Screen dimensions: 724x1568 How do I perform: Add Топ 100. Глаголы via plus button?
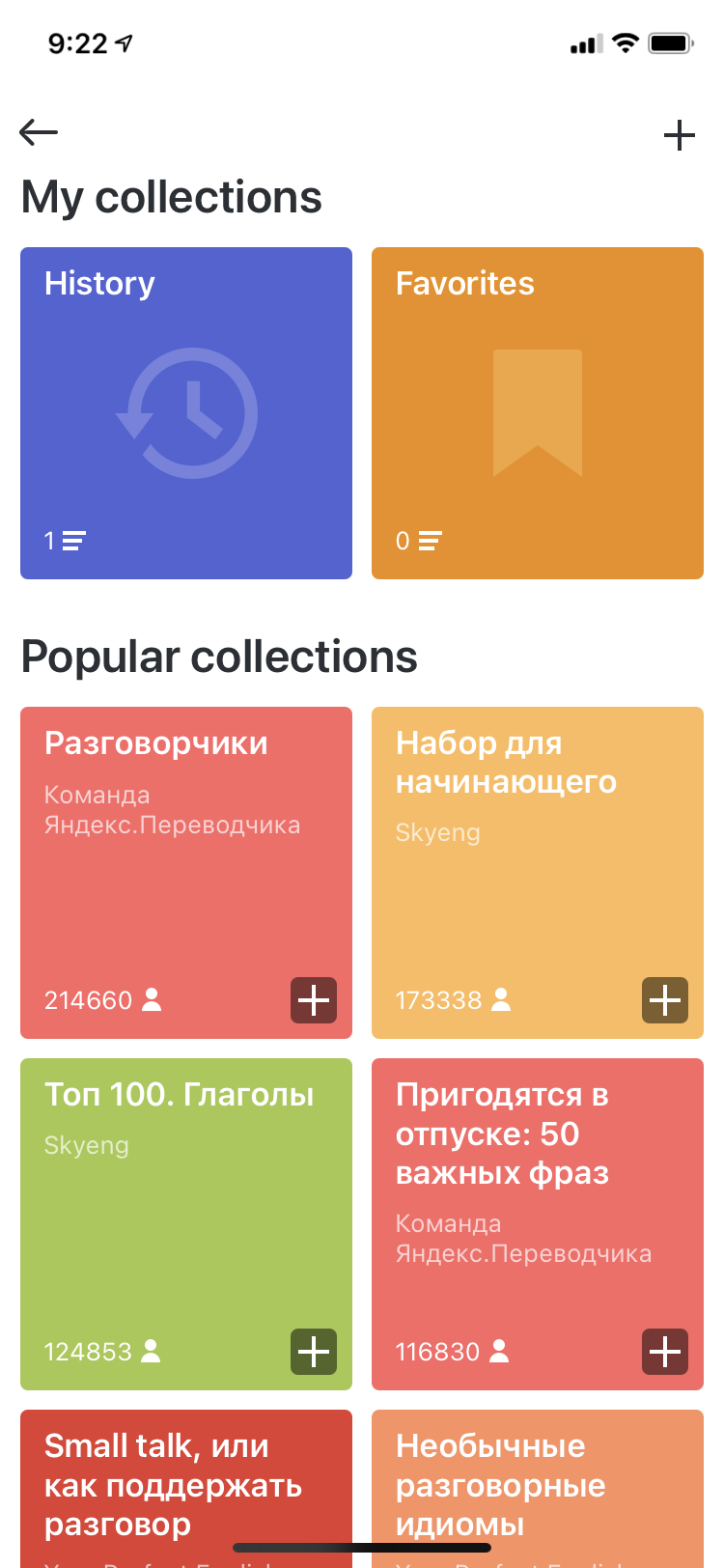(314, 1352)
